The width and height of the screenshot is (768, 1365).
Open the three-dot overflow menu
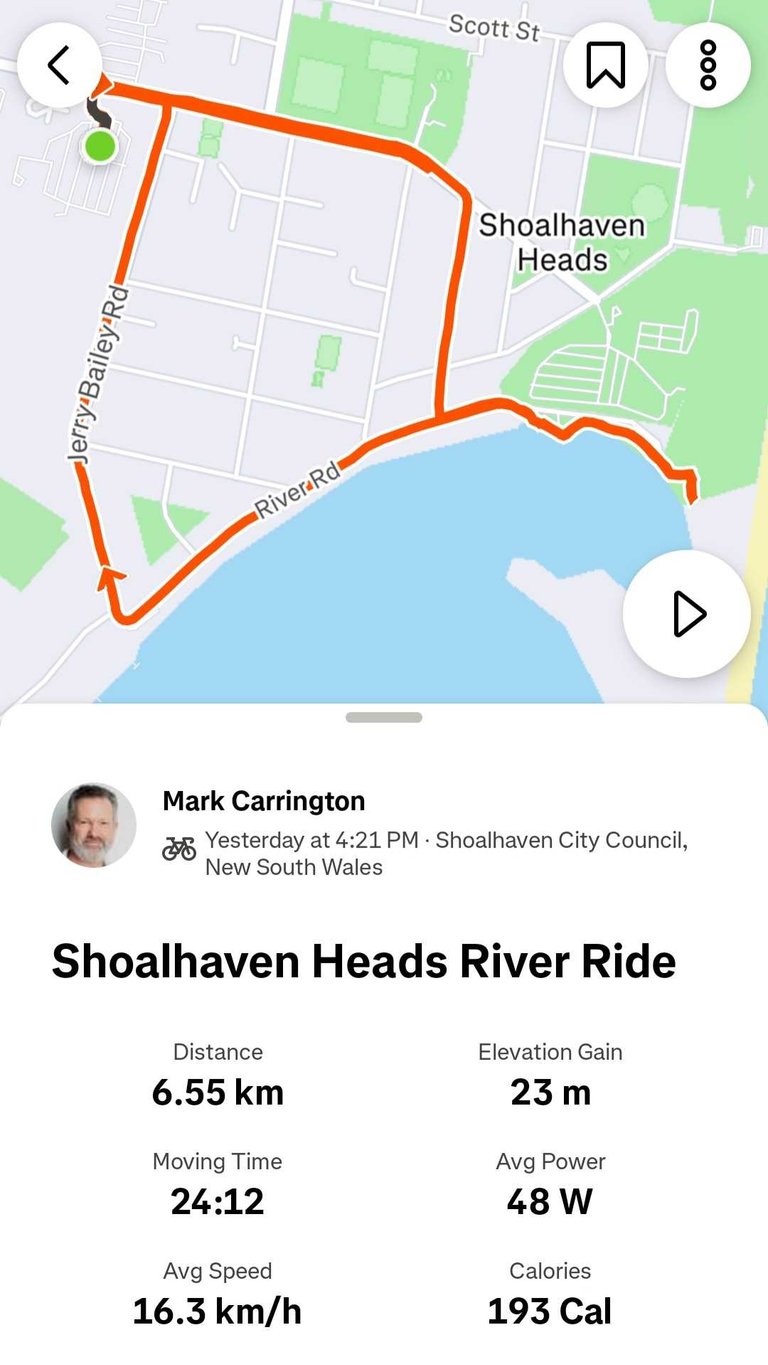(708, 65)
